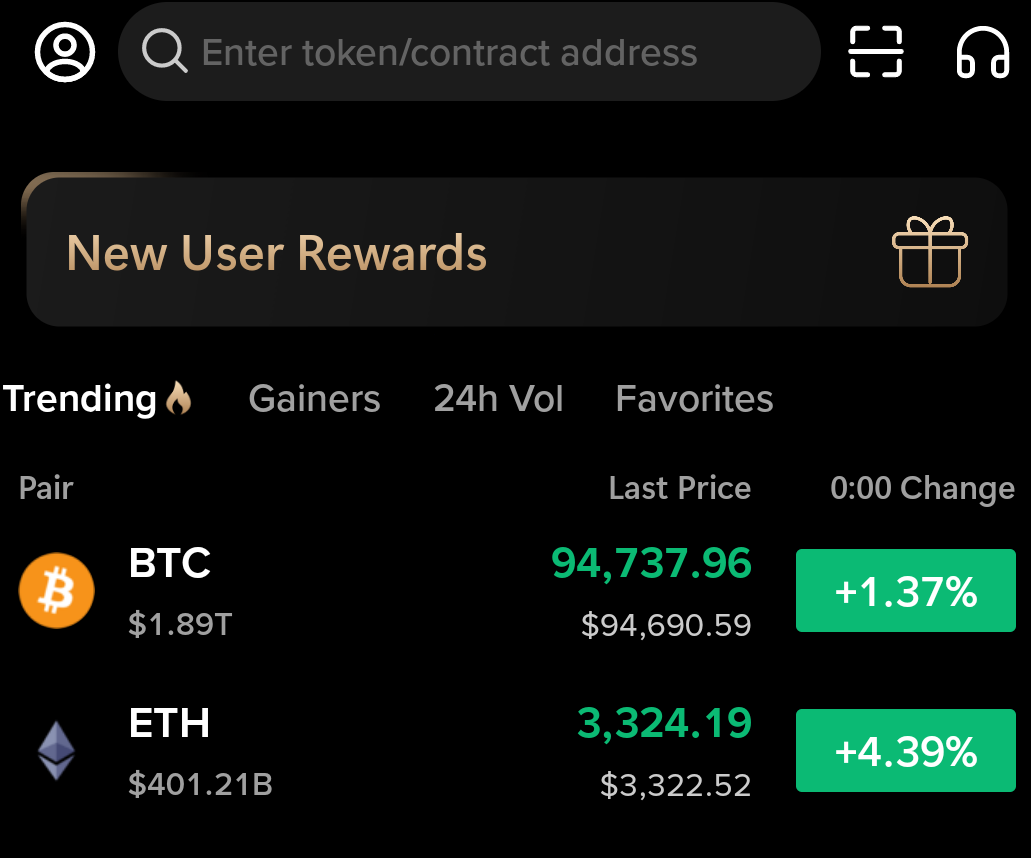Switch to the Gainers tab

pos(314,399)
